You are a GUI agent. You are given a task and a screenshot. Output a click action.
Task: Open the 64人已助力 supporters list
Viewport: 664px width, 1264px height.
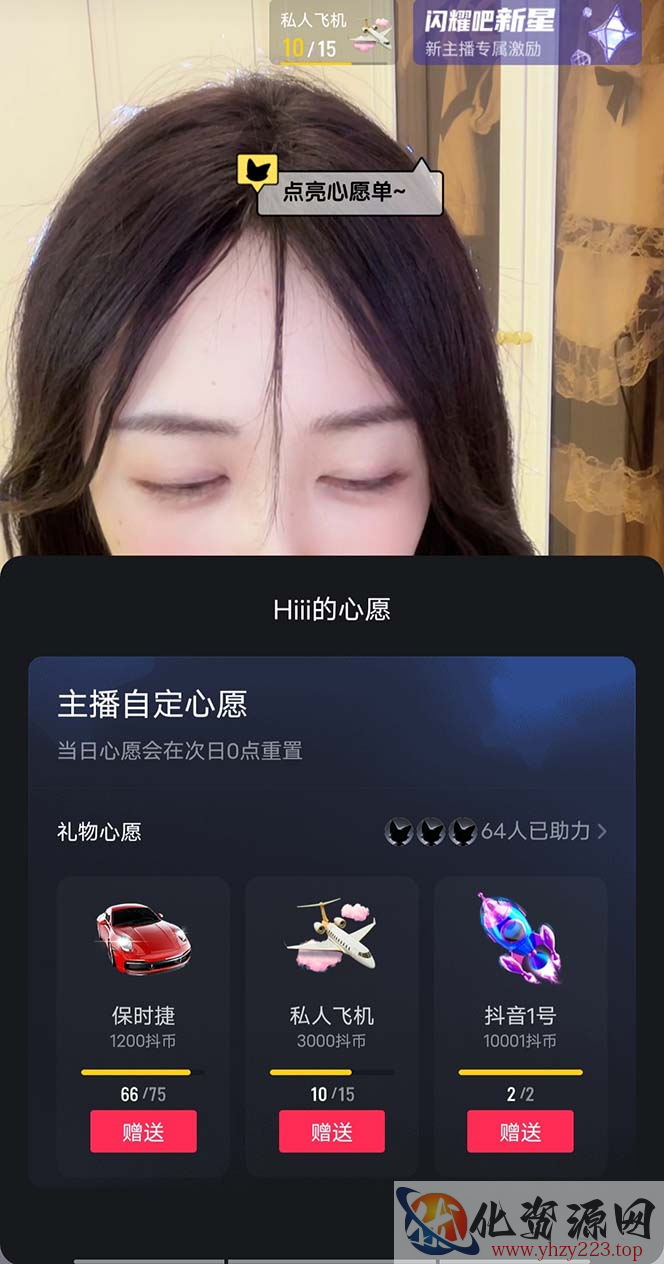pos(540,831)
